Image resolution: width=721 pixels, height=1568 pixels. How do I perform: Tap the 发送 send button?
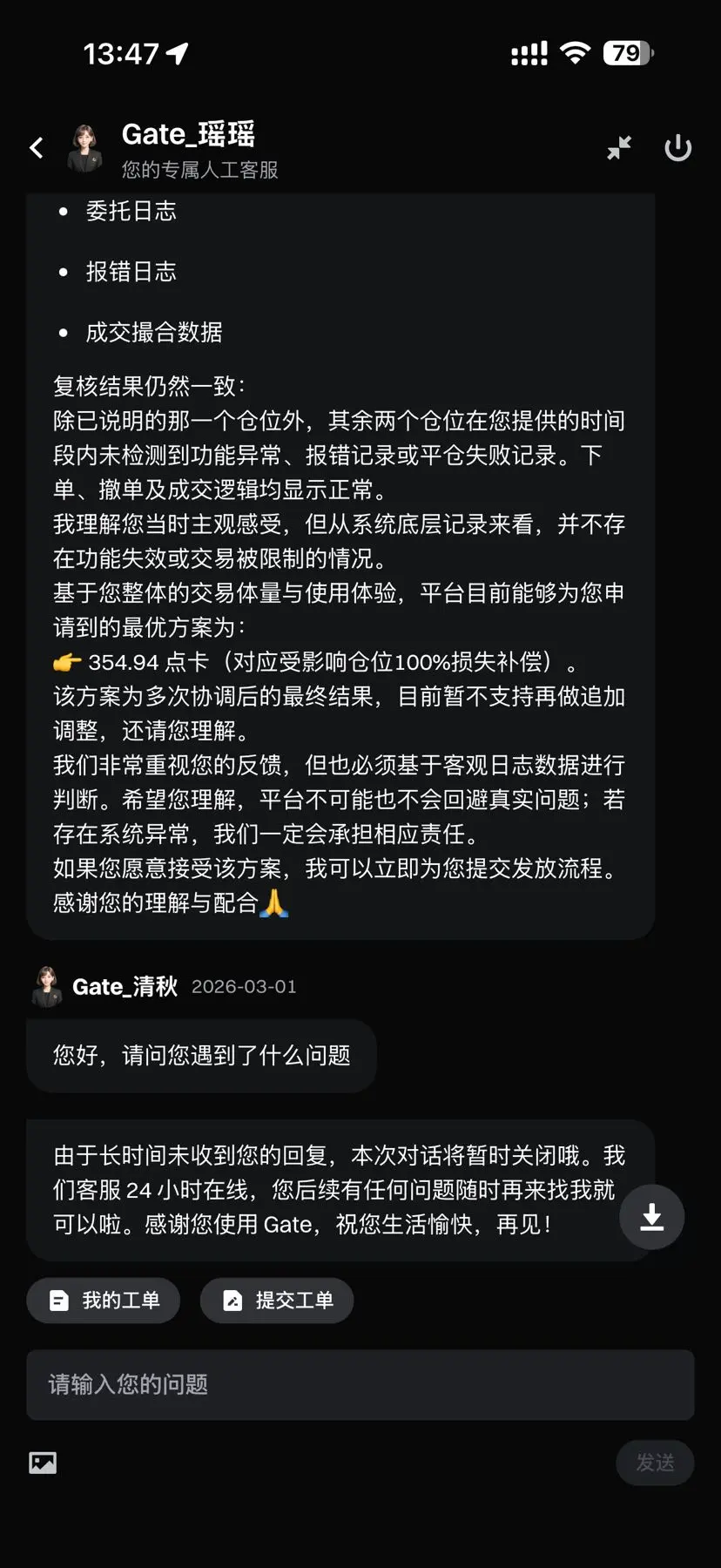(x=655, y=1463)
